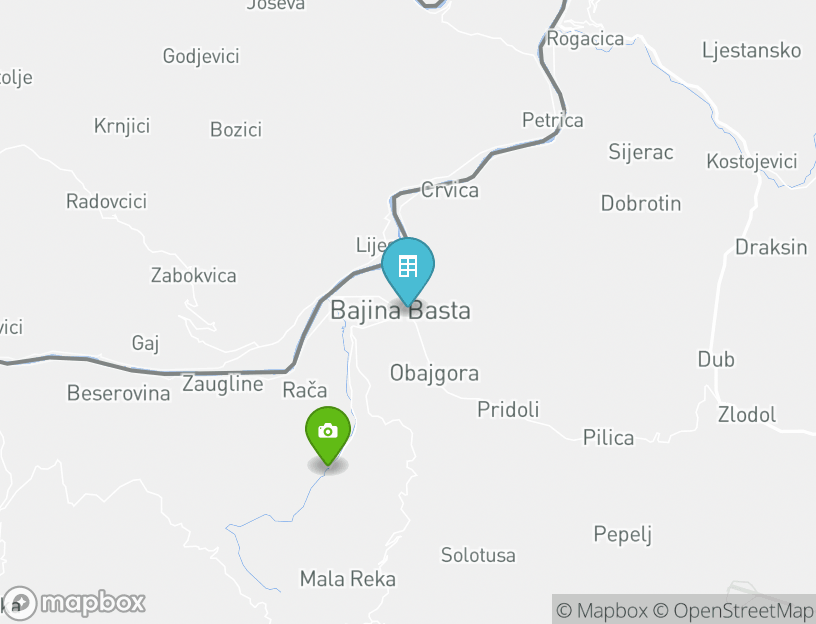Tap the blue hotel marker at Bajina Basta
The image size is (816, 624).
(x=408, y=268)
